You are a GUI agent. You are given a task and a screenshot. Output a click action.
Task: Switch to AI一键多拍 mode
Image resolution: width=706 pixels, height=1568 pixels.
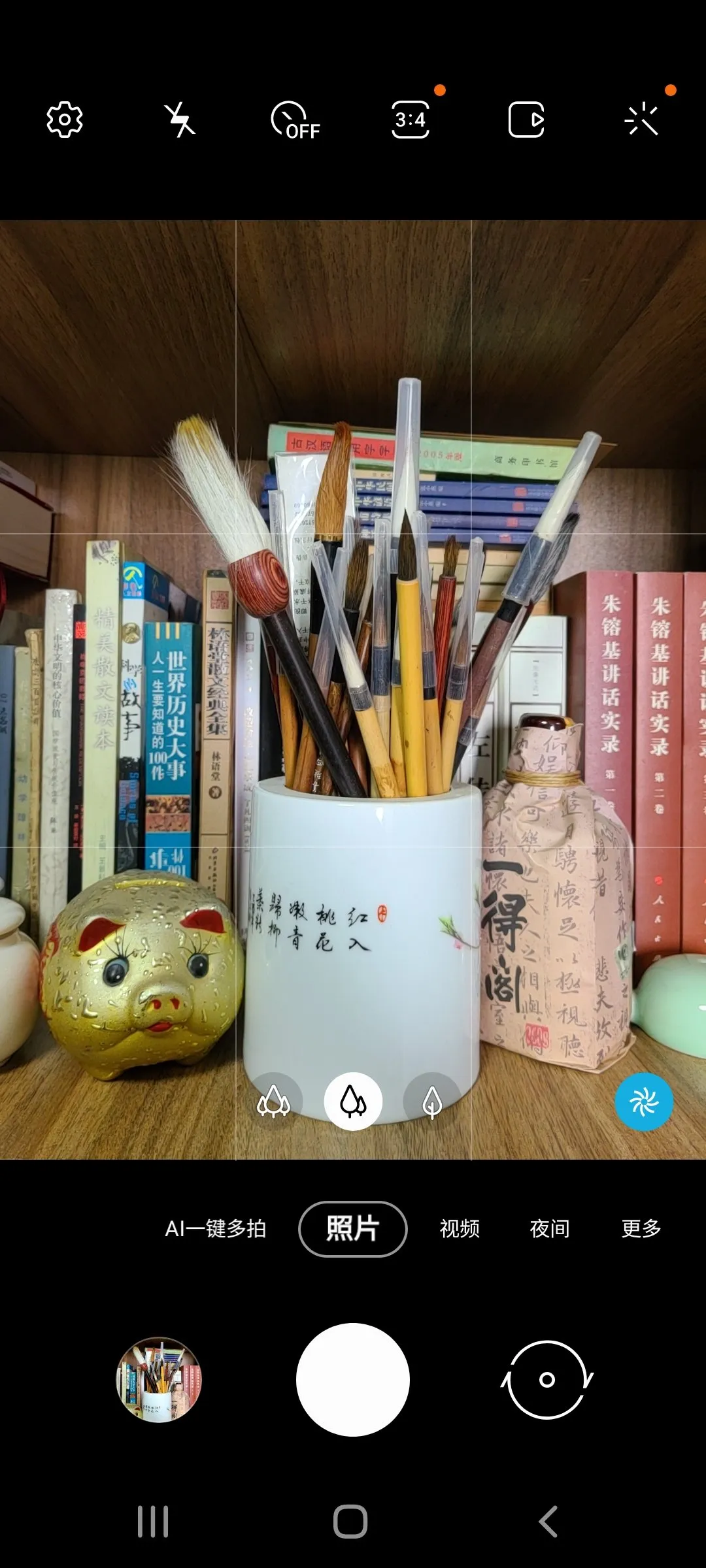[x=215, y=1229]
